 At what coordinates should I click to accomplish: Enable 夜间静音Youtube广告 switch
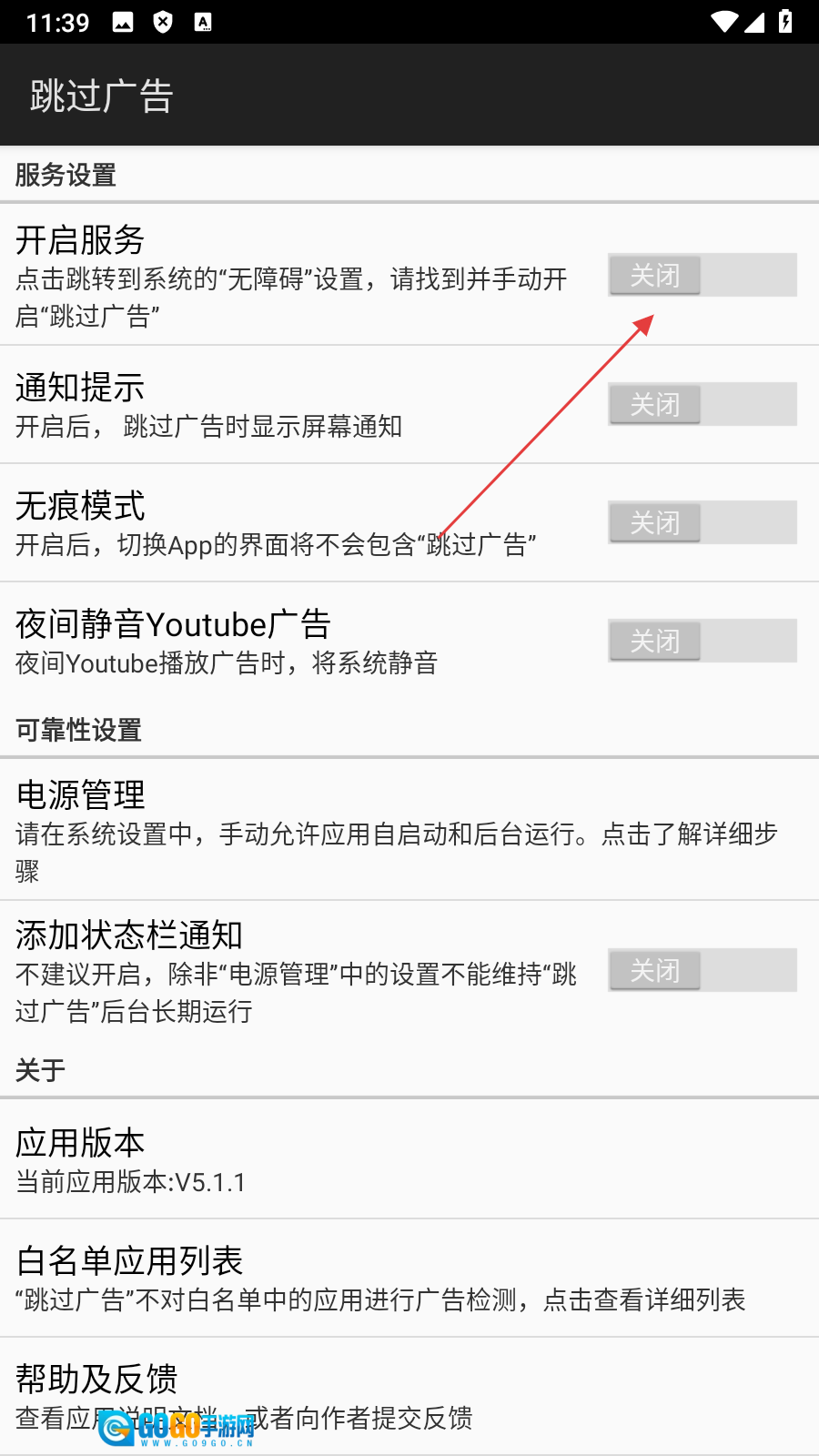click(x=702, y=641)
